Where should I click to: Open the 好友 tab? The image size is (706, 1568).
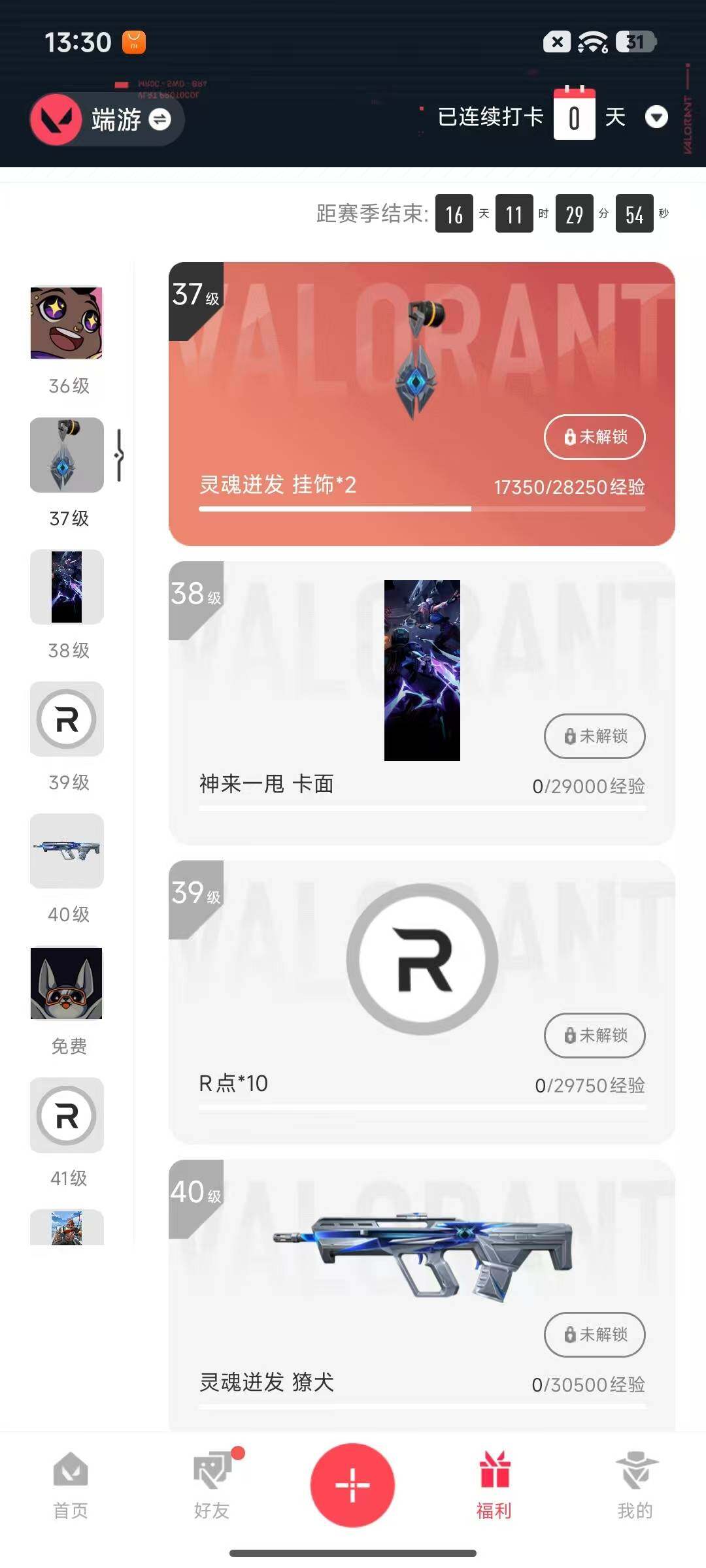pos(212,1484)
